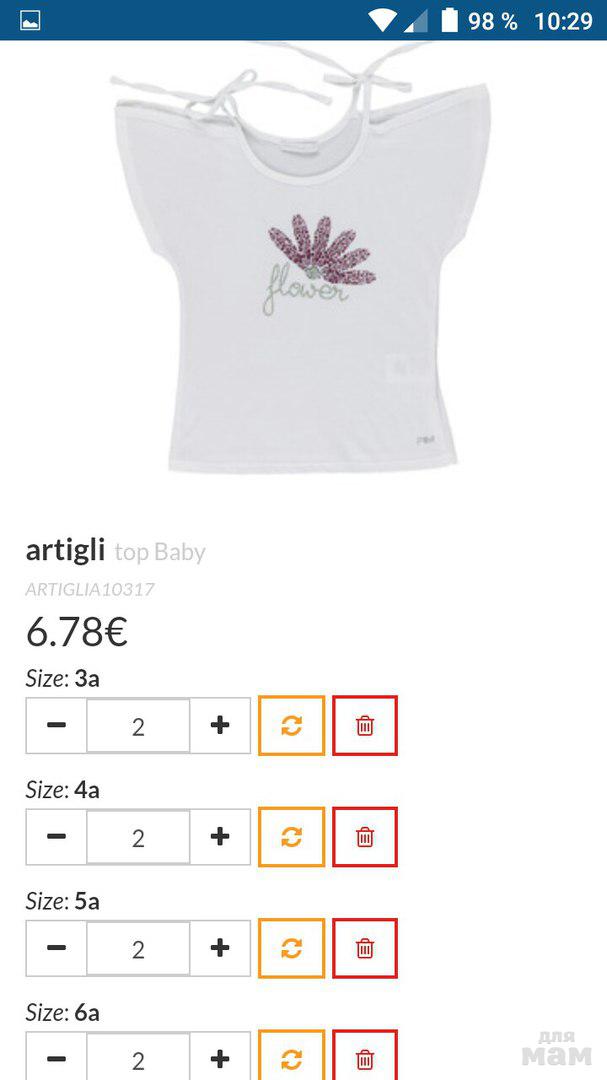Decrease quantity for size 5a
Viewport: 607px width, 1080px height.
[x=57, y=948]
